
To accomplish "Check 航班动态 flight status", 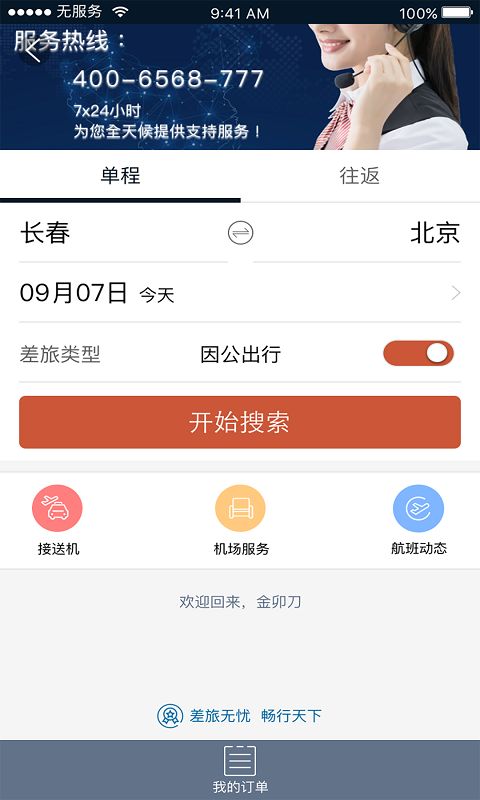I will point(418,520).
